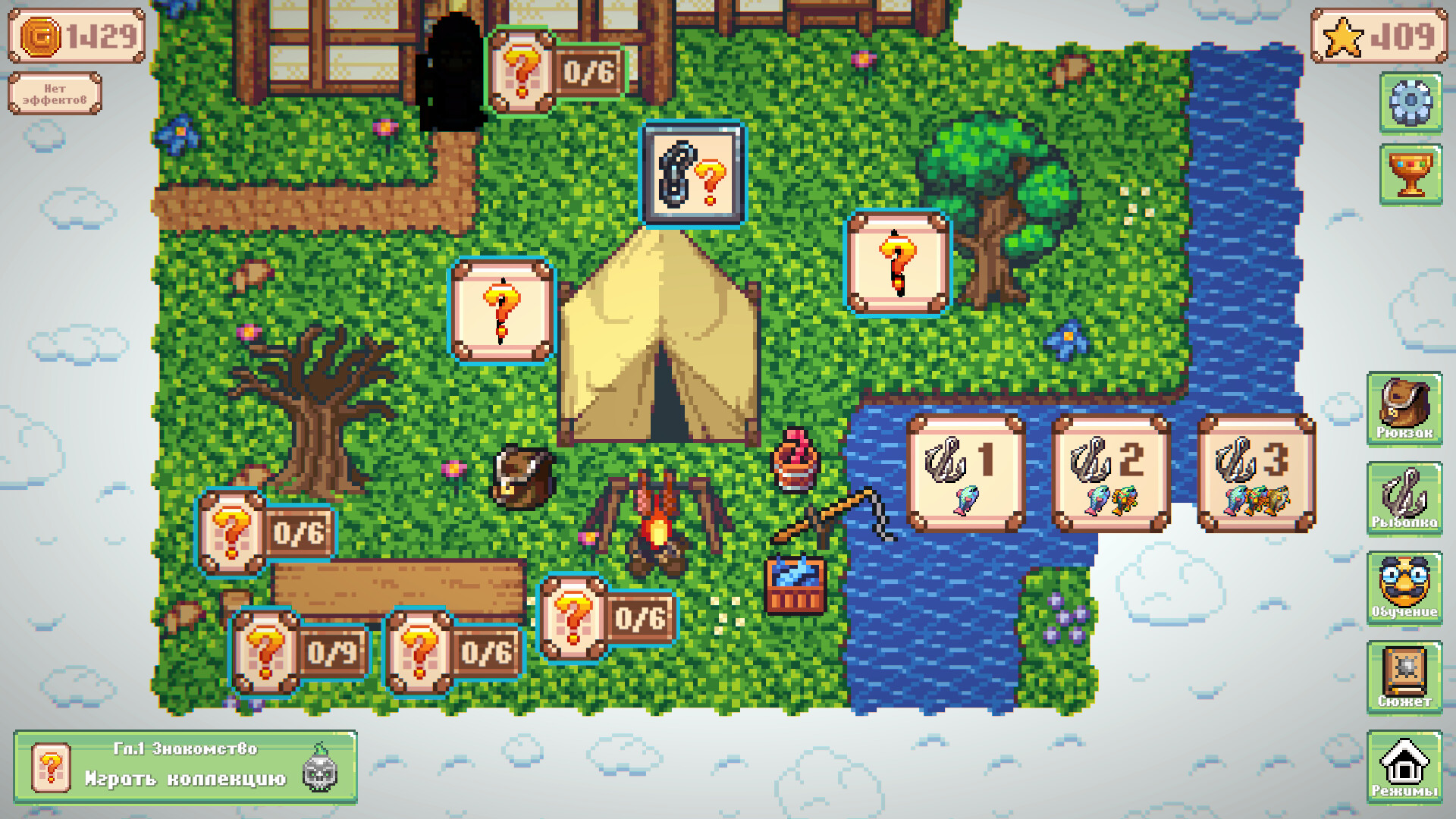Tap Играть коллекцию quest banner

click(x=185, y=767)
